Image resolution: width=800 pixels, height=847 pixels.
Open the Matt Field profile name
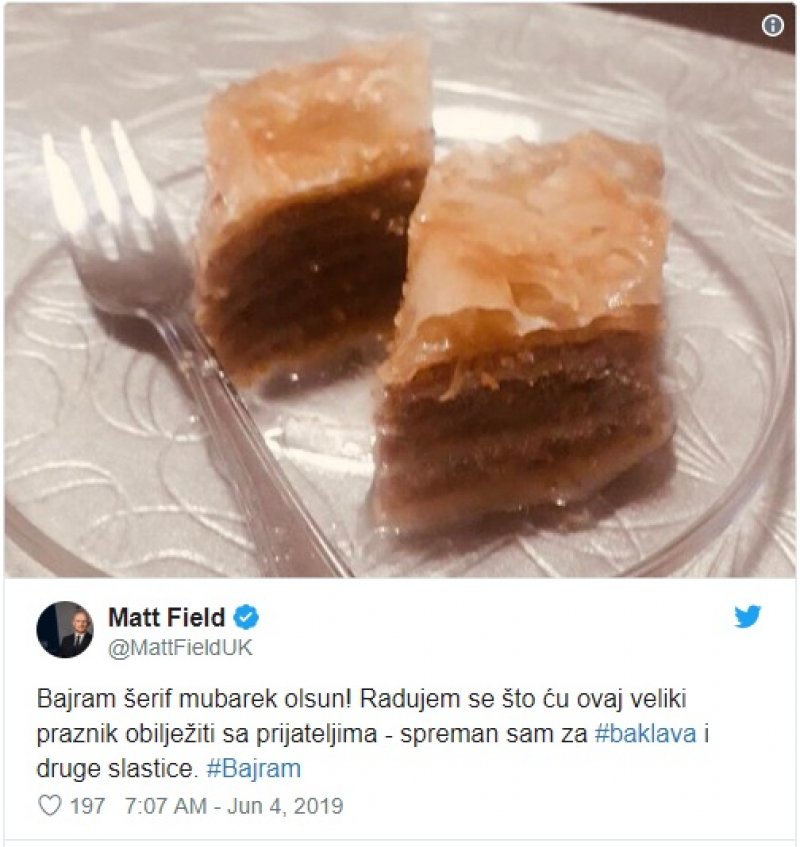pos(166,617)
